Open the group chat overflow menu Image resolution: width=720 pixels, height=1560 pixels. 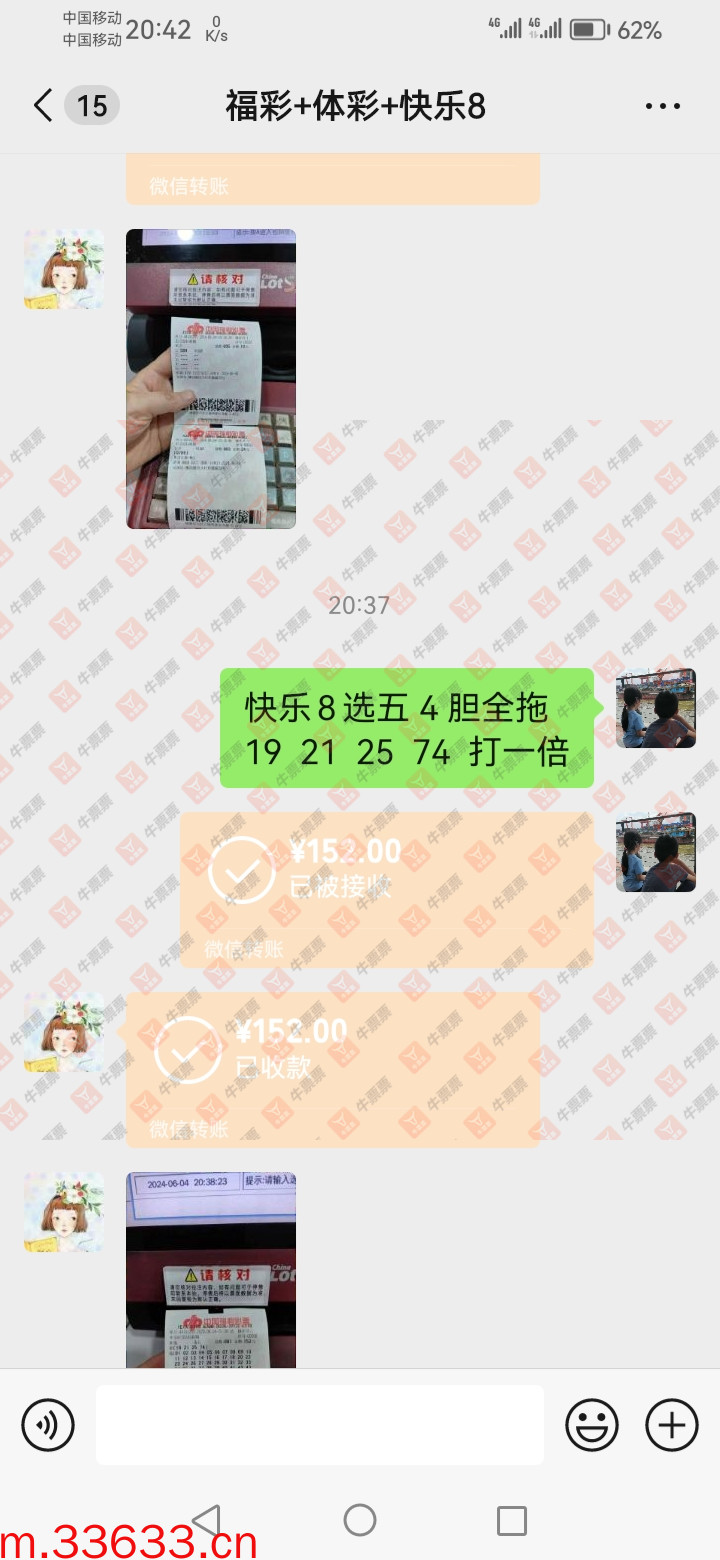(662, 106)
